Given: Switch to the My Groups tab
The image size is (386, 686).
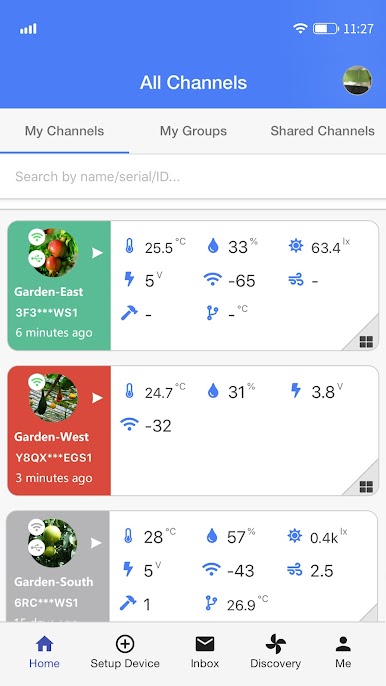Looking at the screenshot, I should [193, 131].
